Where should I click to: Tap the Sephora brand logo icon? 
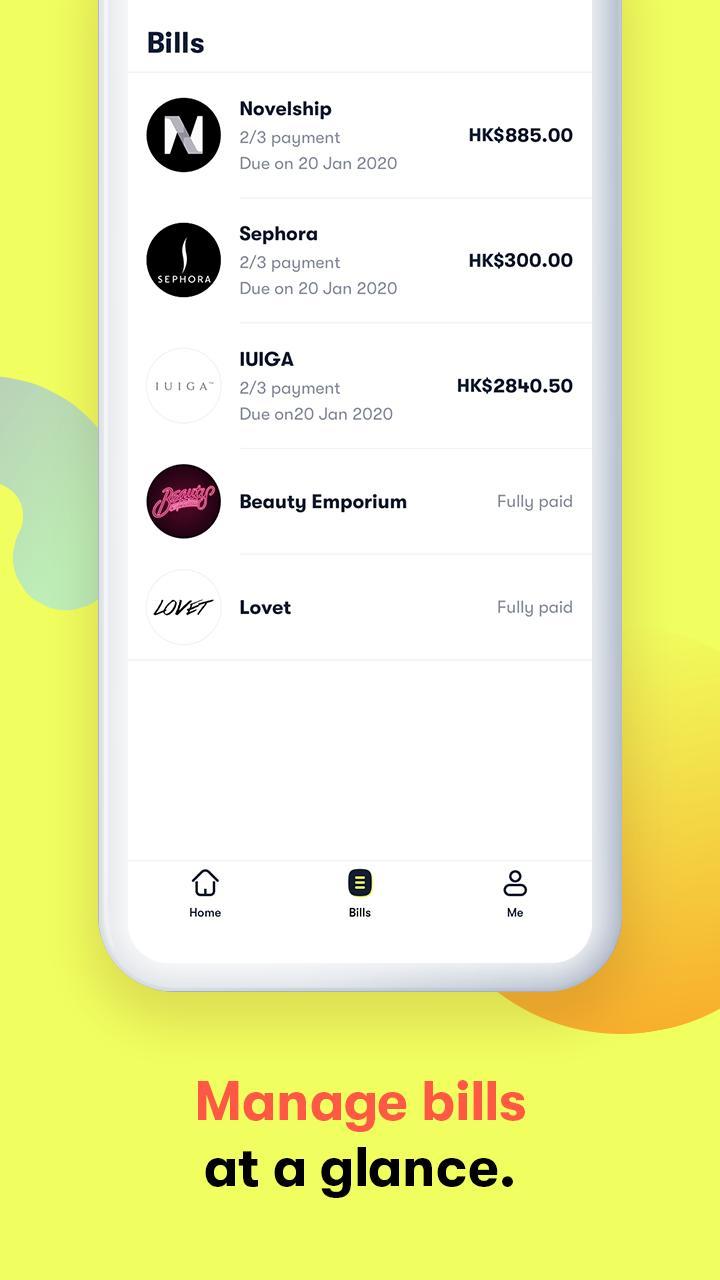pos(183,260)
